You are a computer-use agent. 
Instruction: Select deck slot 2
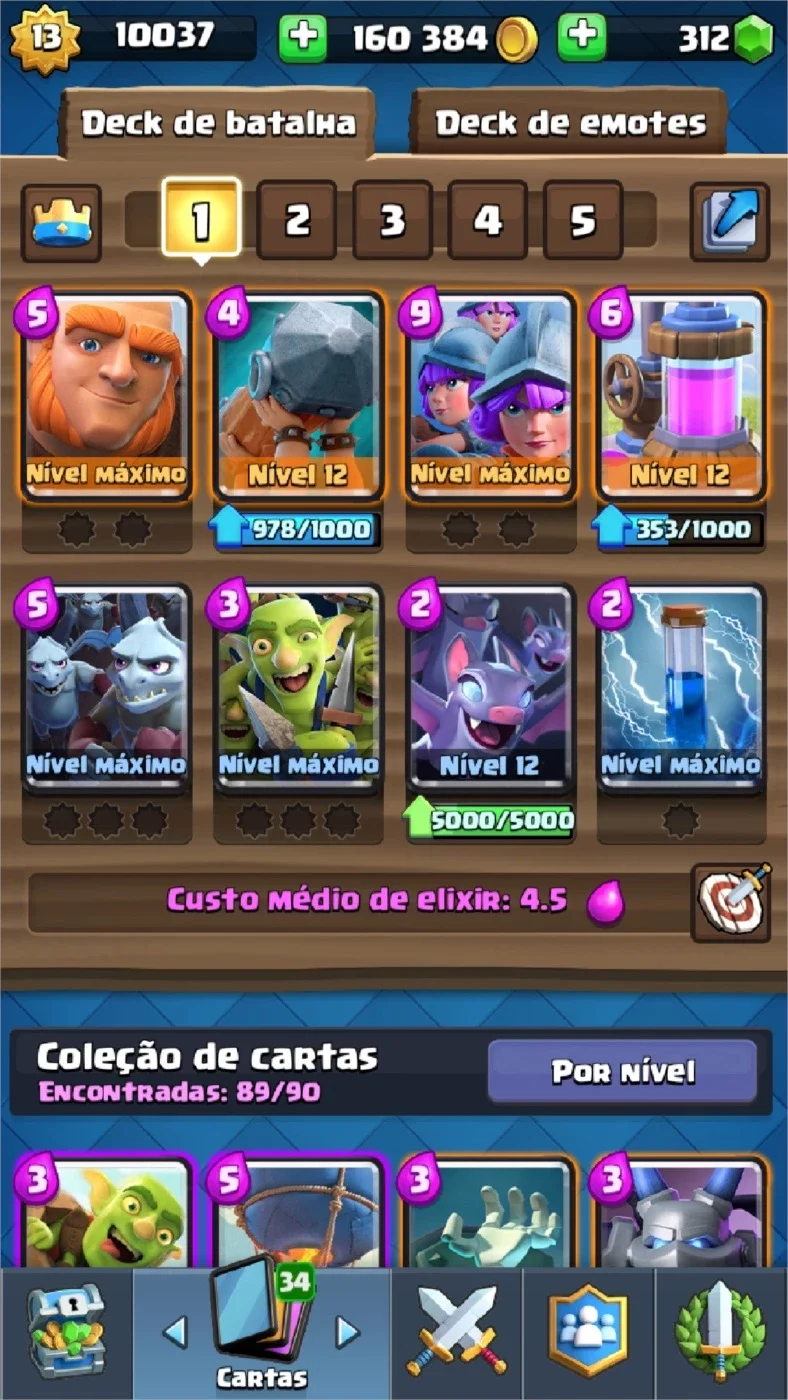pos(297,220)
